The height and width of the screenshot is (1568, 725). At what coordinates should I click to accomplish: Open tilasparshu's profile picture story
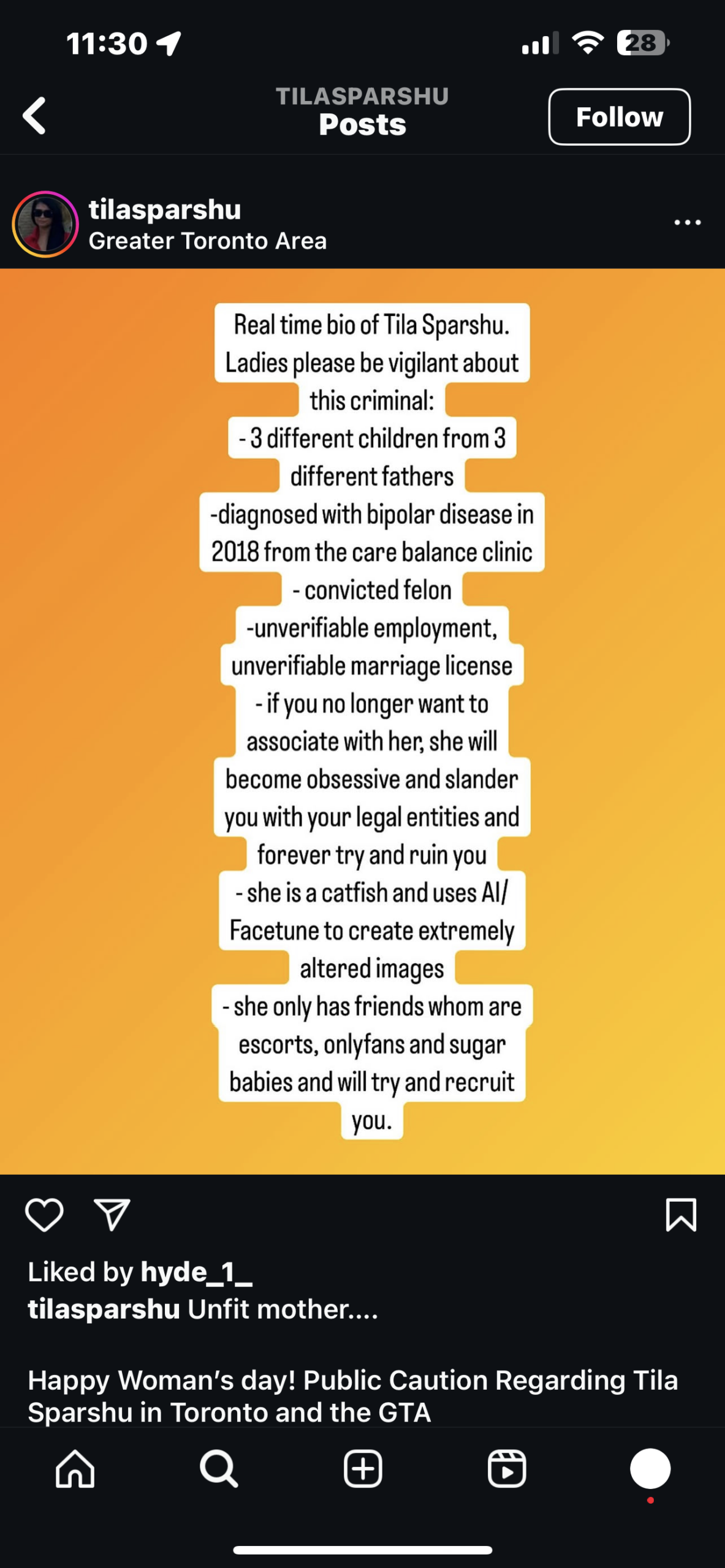(x=45, y=224)
